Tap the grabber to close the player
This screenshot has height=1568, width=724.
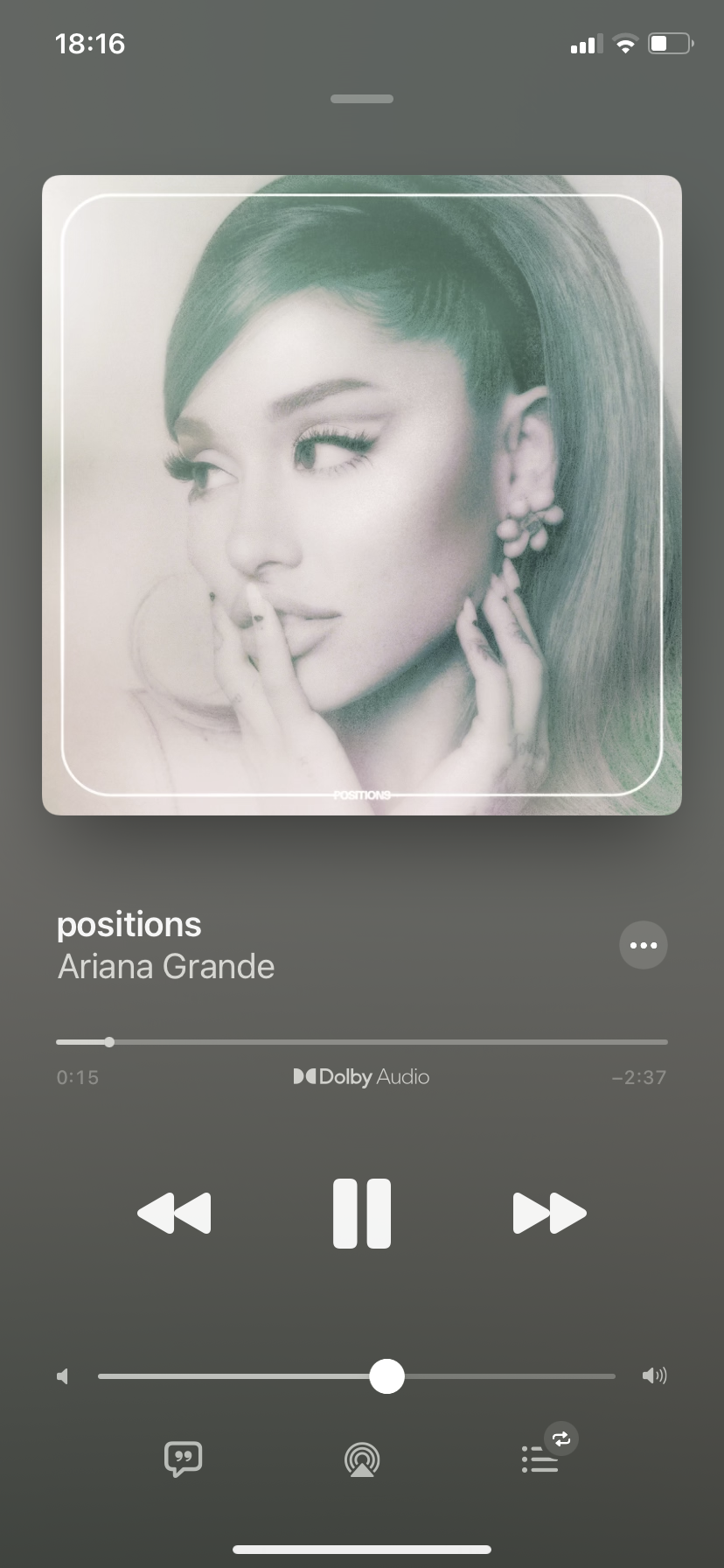click(x=362, y=99)
